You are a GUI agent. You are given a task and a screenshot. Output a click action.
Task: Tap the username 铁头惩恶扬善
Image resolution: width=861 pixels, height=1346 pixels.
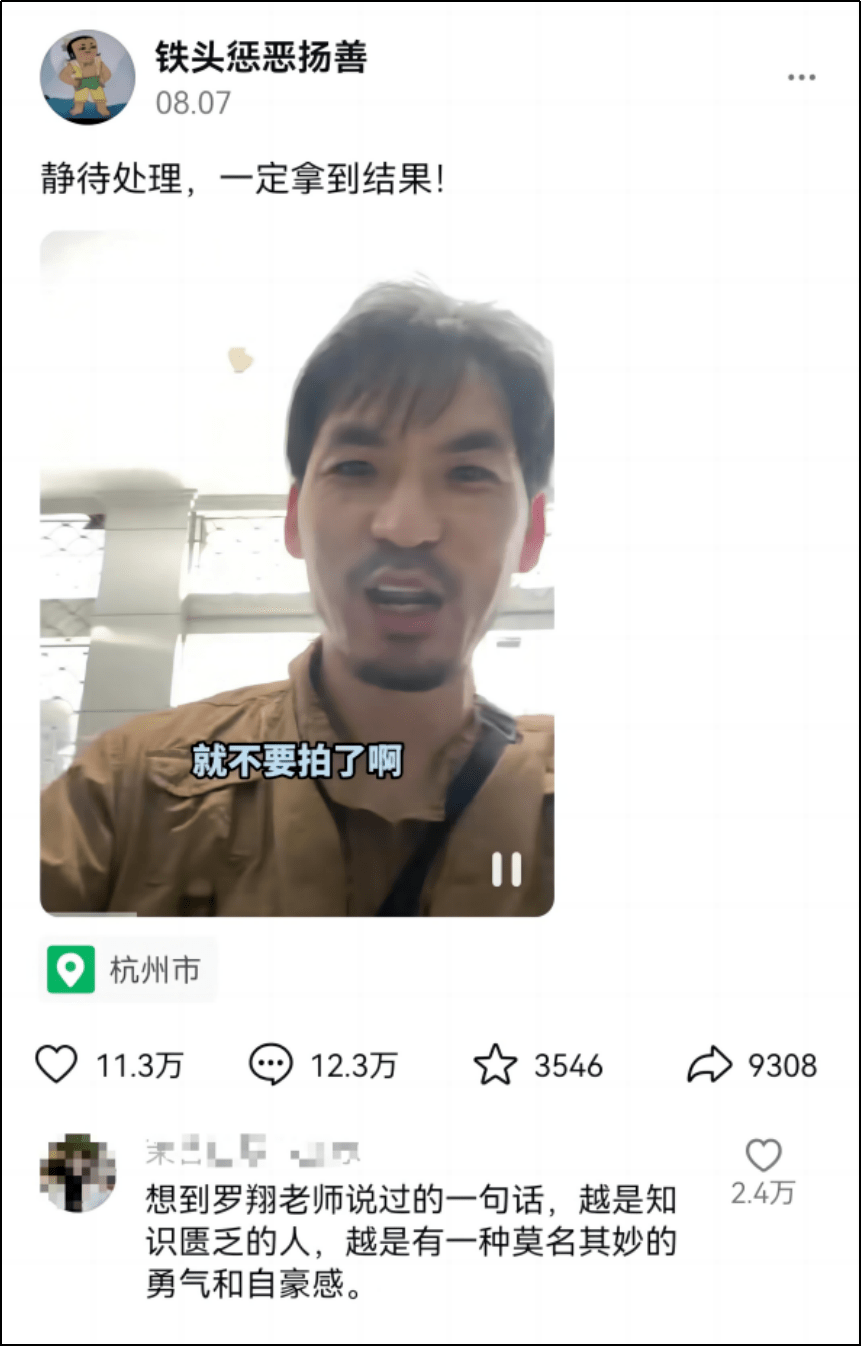tap(261, 58)
